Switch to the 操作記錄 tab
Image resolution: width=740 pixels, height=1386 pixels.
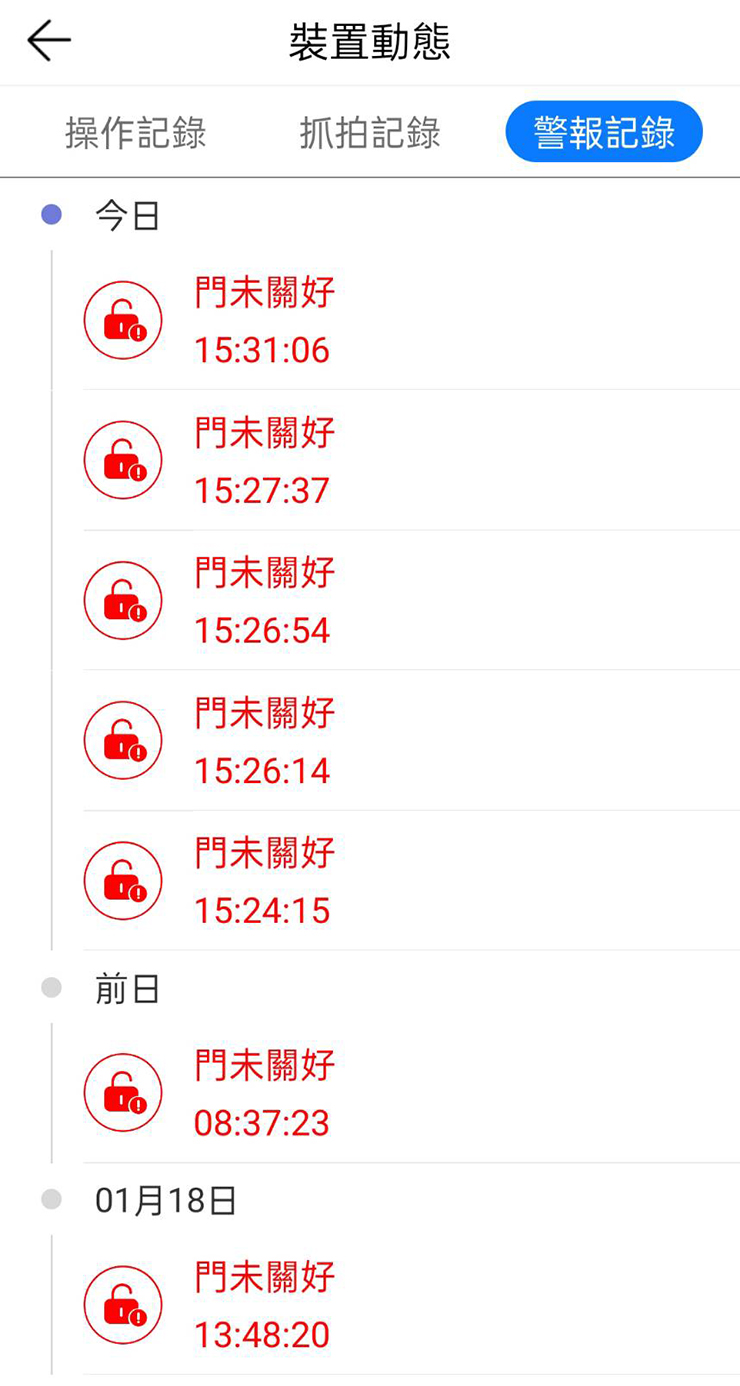click(135, 132)
